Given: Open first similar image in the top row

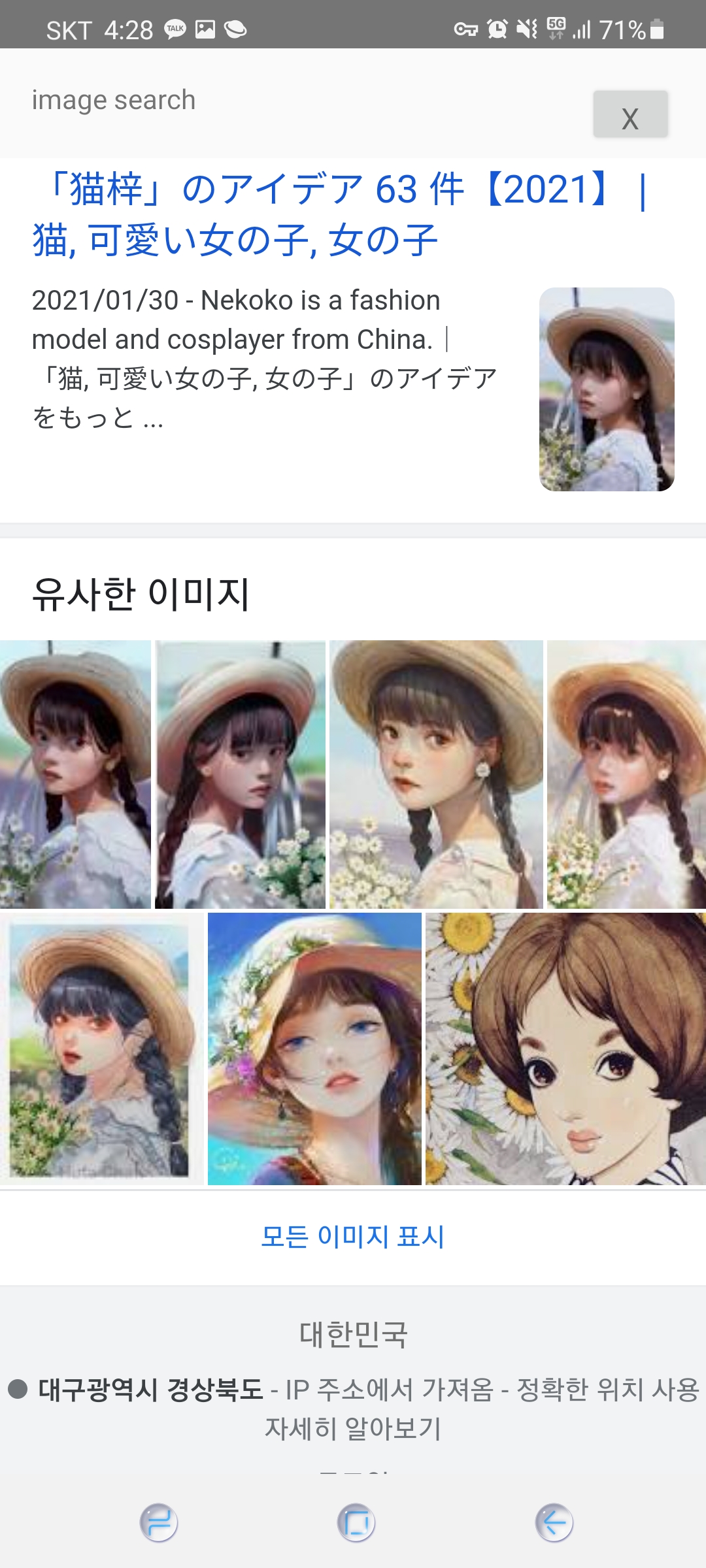Looking at the screenshot, I should click(75, 774).
